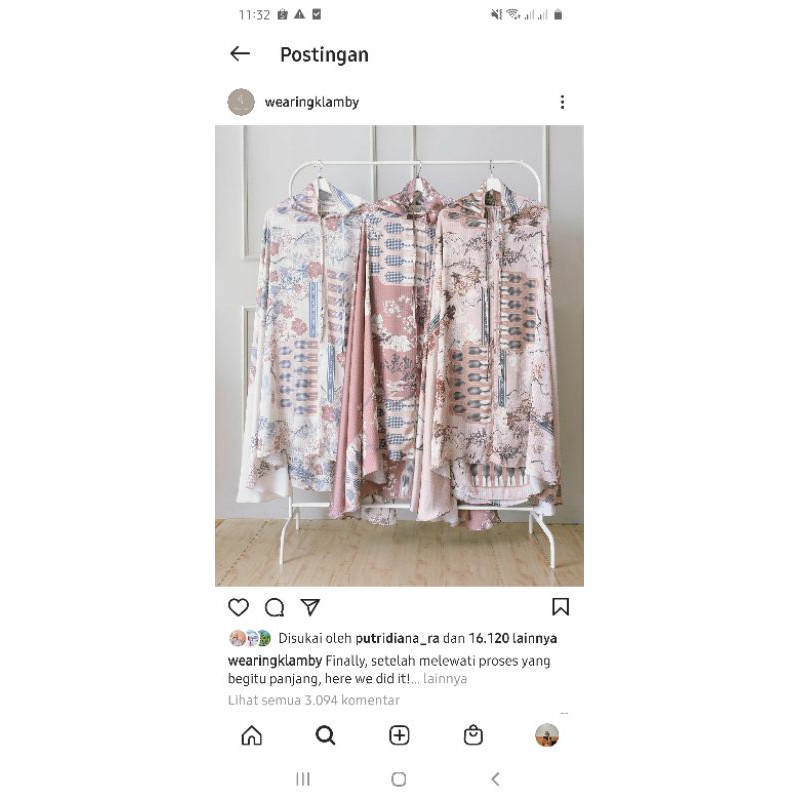The width and height of the screenshot is (800, 800).
Task: Save the post with the bookmark icon
Action: 560,607
